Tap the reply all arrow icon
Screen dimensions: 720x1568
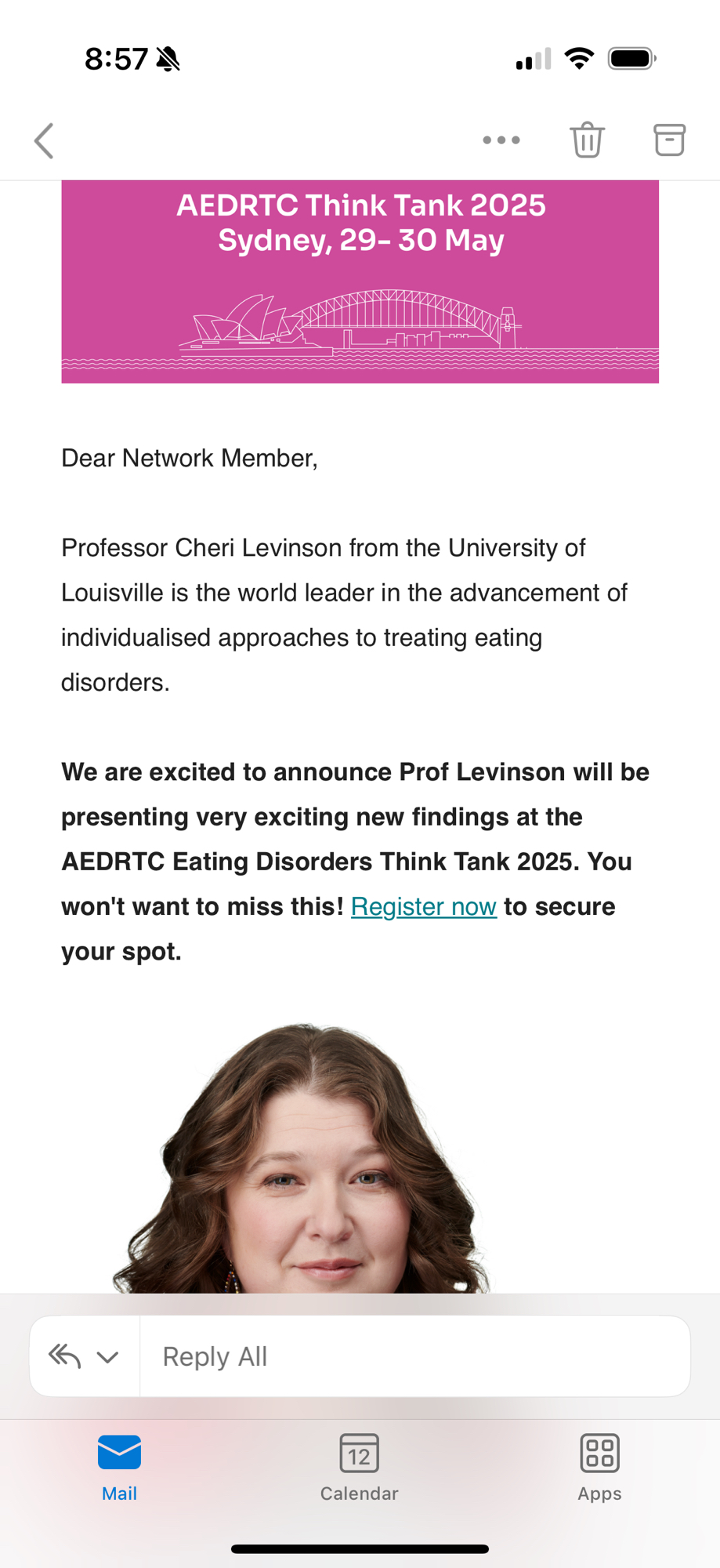(65, 1356)
